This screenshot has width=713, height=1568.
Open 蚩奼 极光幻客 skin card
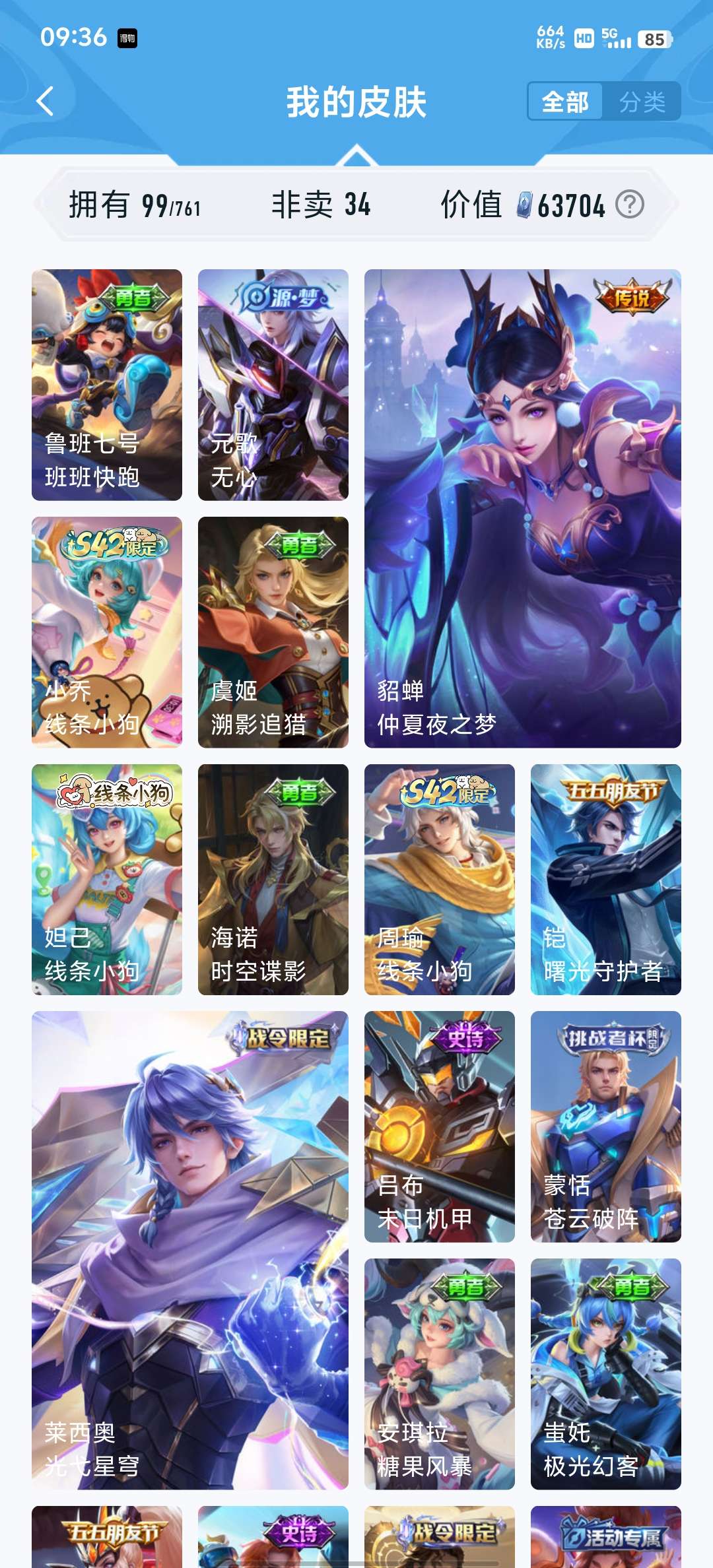[605, 1373]
